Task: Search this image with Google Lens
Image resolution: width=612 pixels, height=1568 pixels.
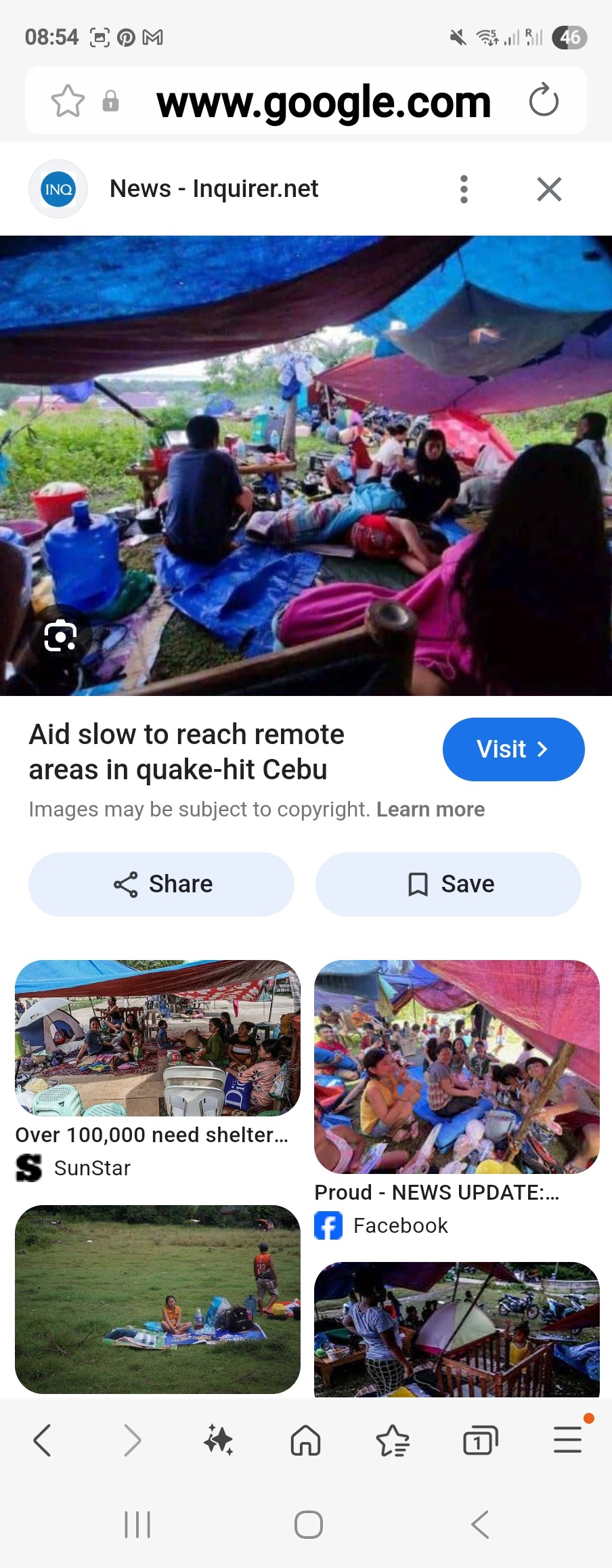Action: 60,636
